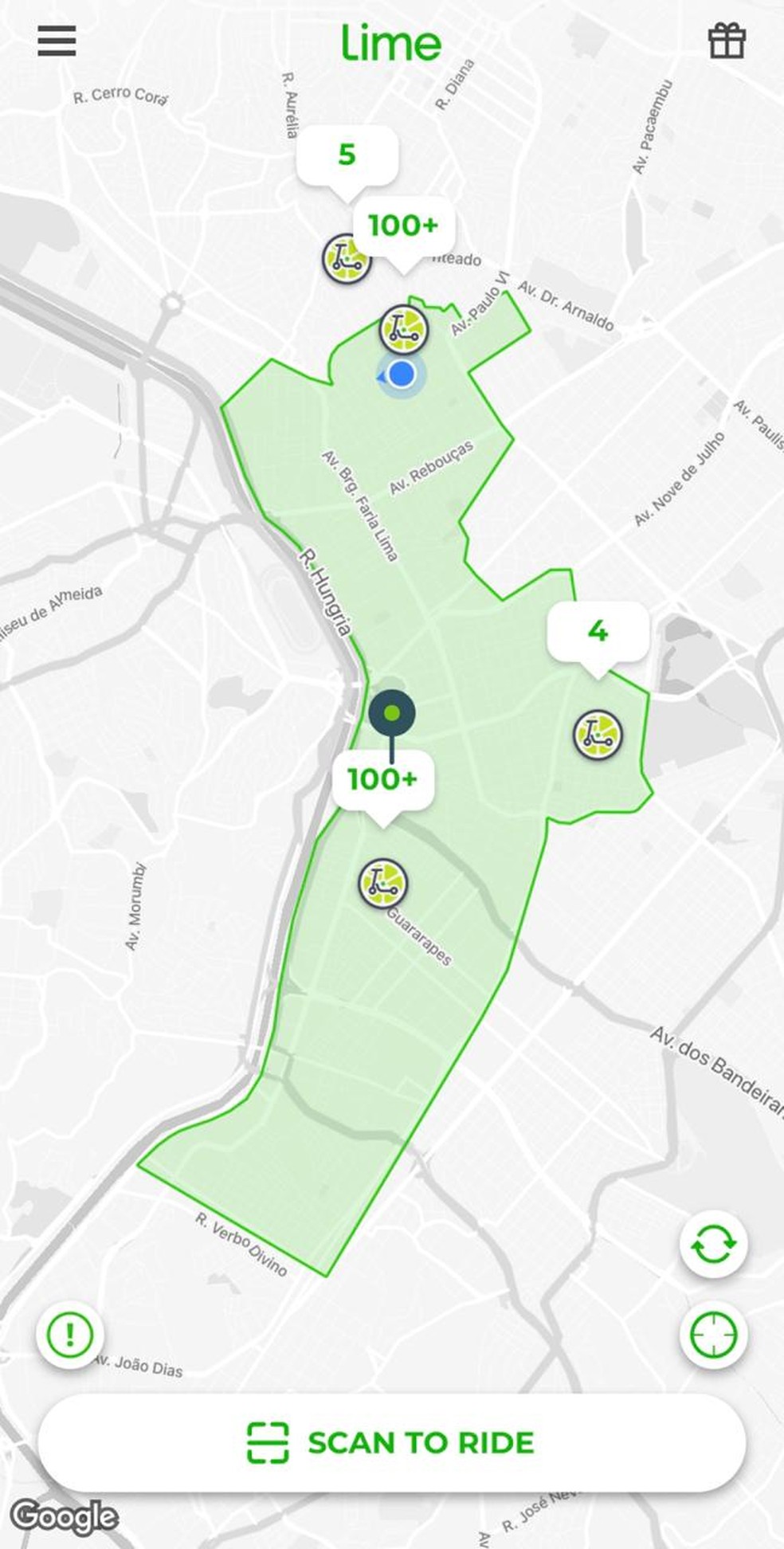Open the gift rewards icon
Image resolution: width=784 pixels, height=1549 pixels.
tap(727, 41)
